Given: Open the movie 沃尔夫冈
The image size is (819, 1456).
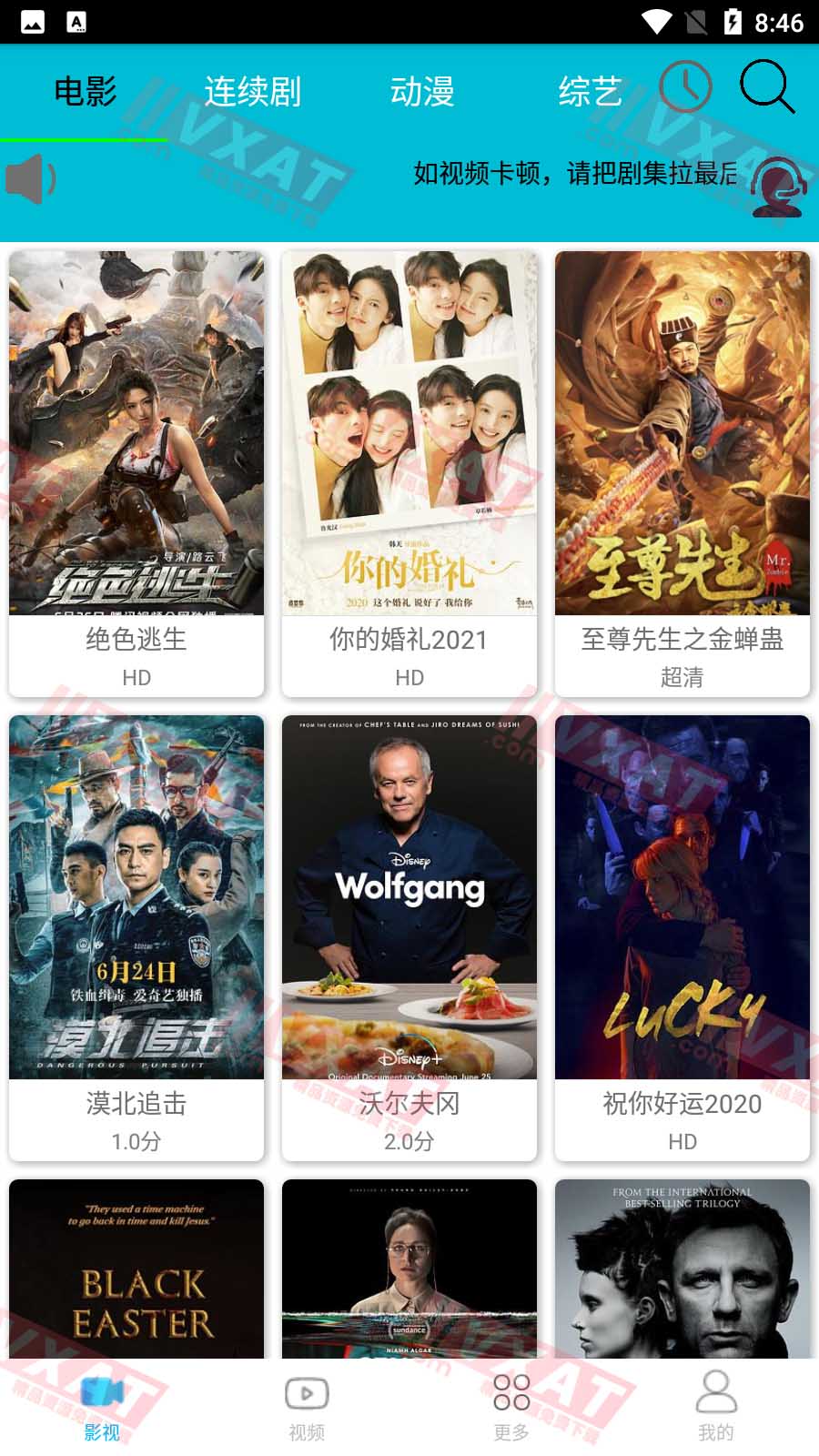Looking at the screenshot, I should 409,937.
